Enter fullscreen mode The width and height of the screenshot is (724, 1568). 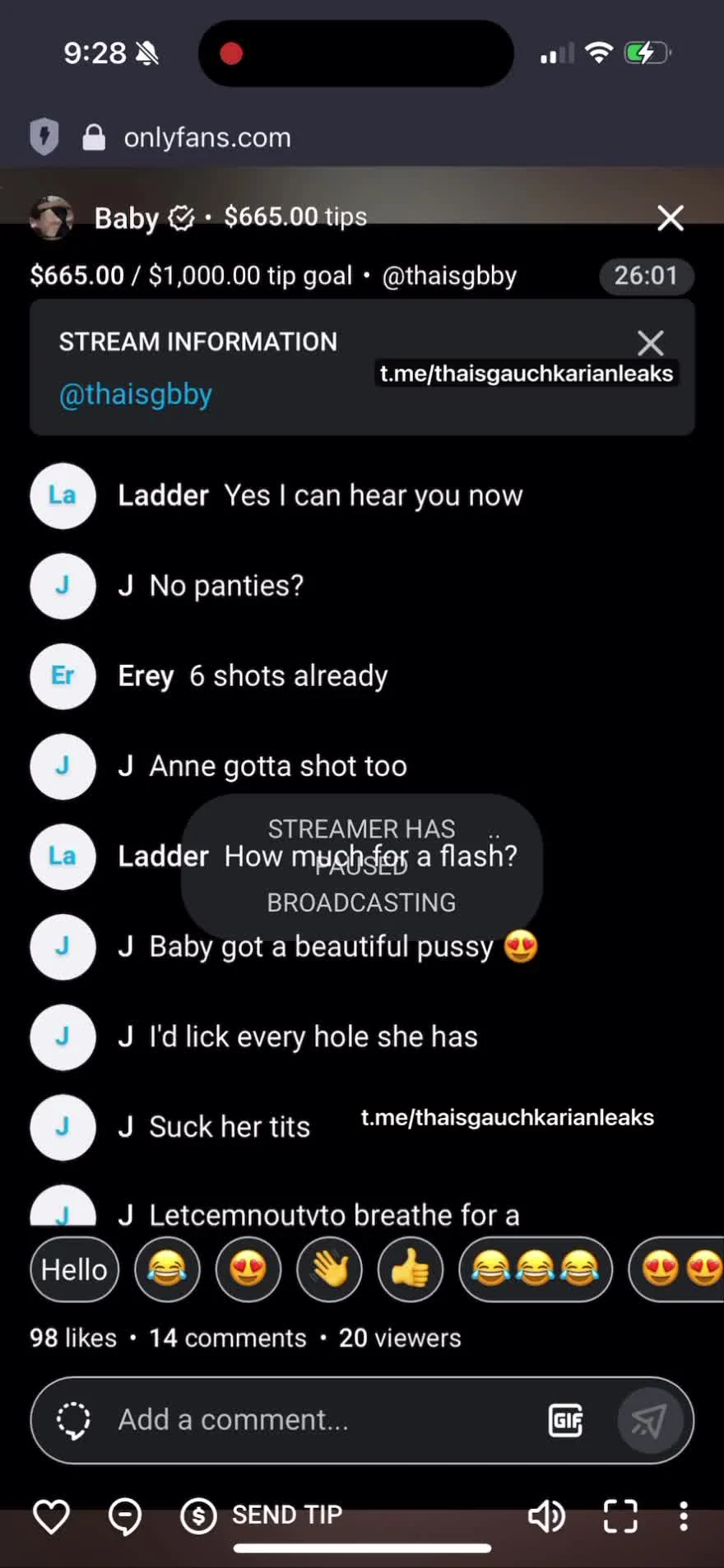click(x=620, y=1515)
